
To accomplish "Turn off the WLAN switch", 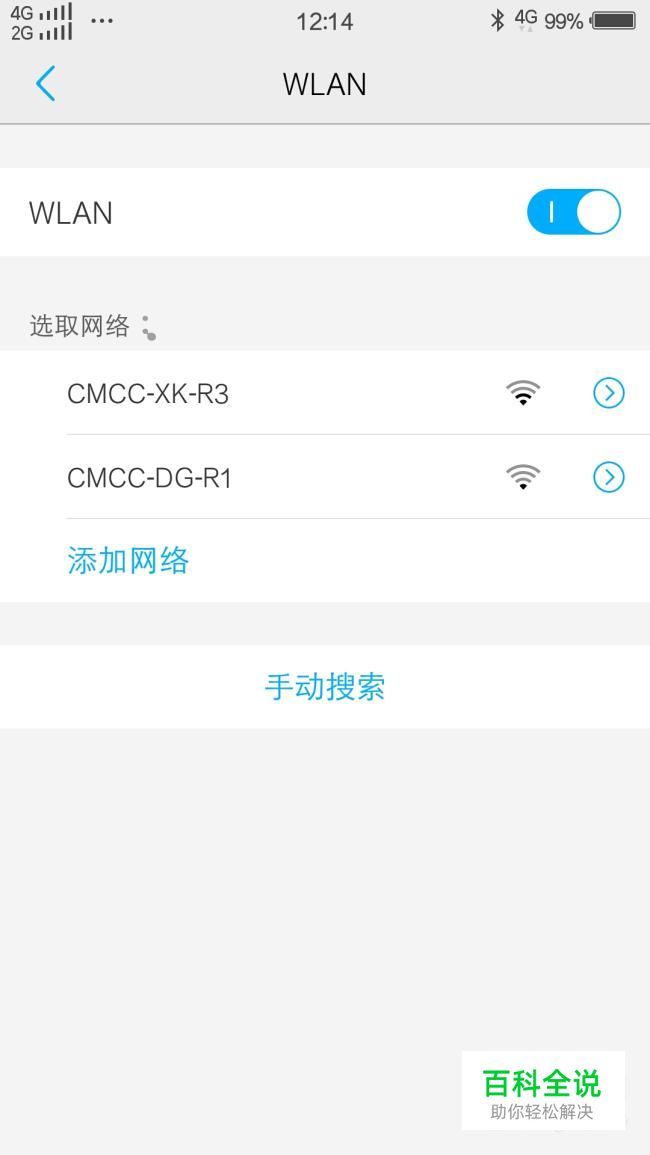I will coord(573,212).
